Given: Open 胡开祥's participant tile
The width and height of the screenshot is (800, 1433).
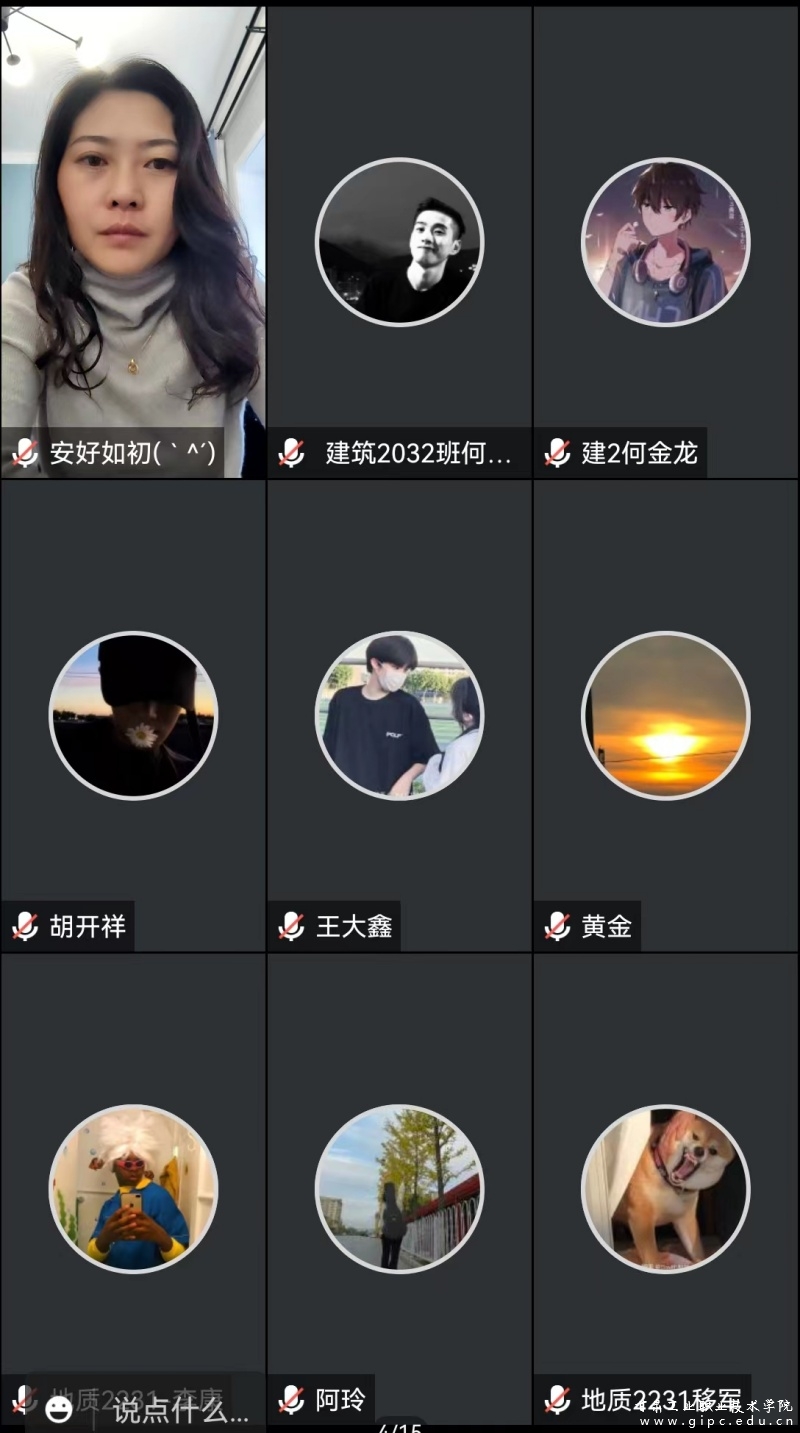Looking at the screenshot, I should point(133,715).
